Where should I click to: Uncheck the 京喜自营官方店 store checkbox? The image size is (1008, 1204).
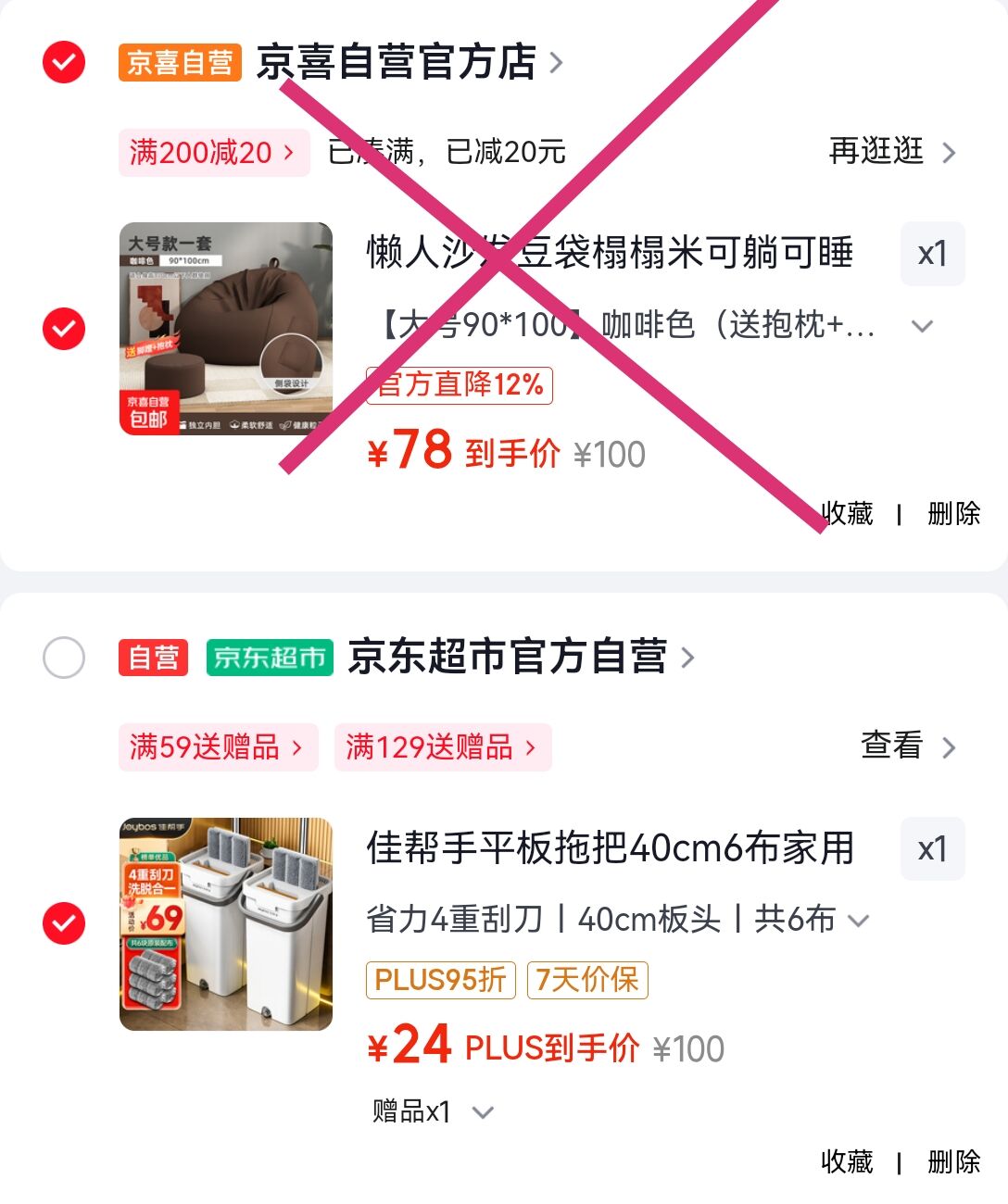[64, 62]
